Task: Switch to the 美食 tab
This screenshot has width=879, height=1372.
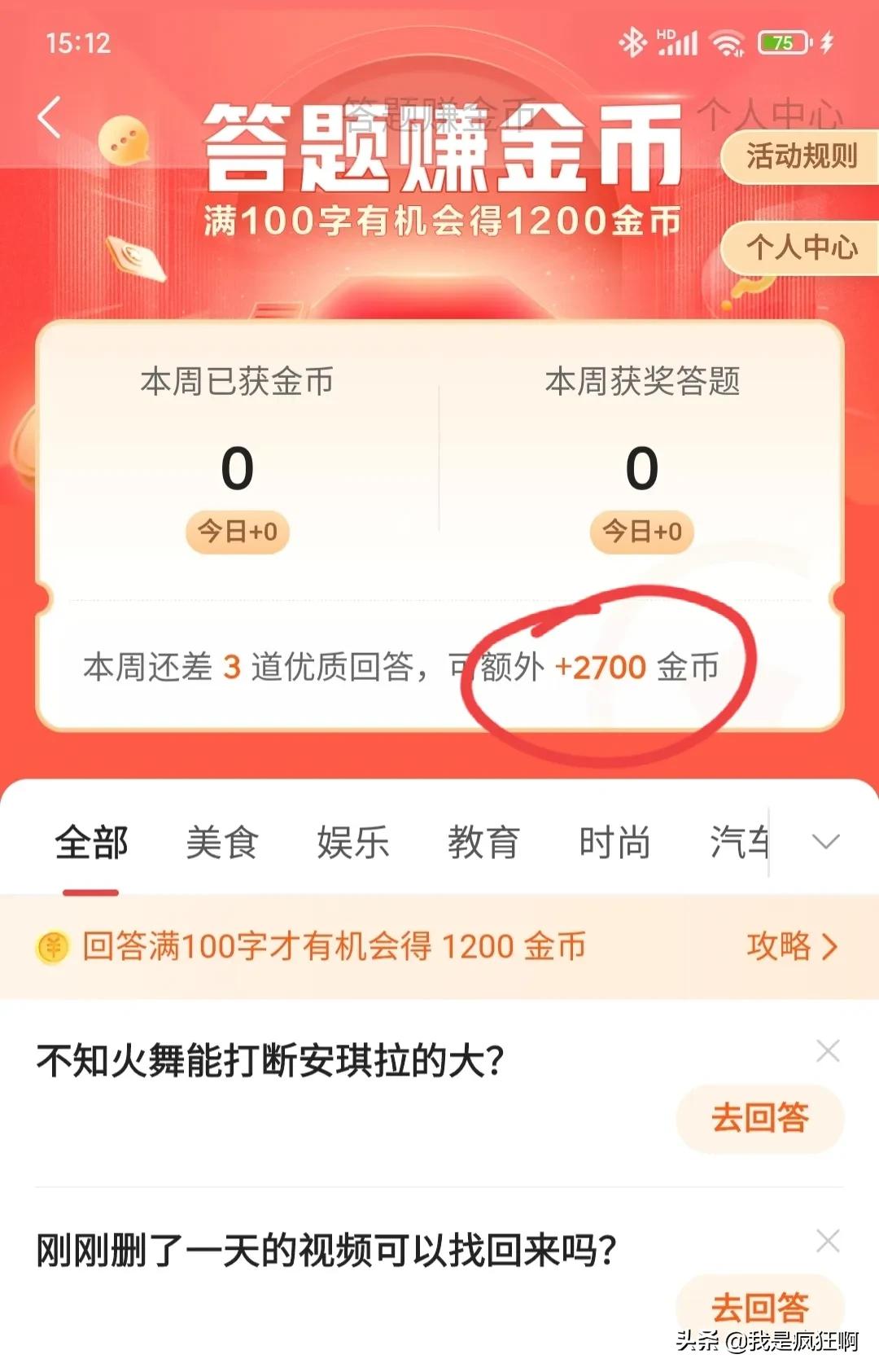Action: coord(220,844)
